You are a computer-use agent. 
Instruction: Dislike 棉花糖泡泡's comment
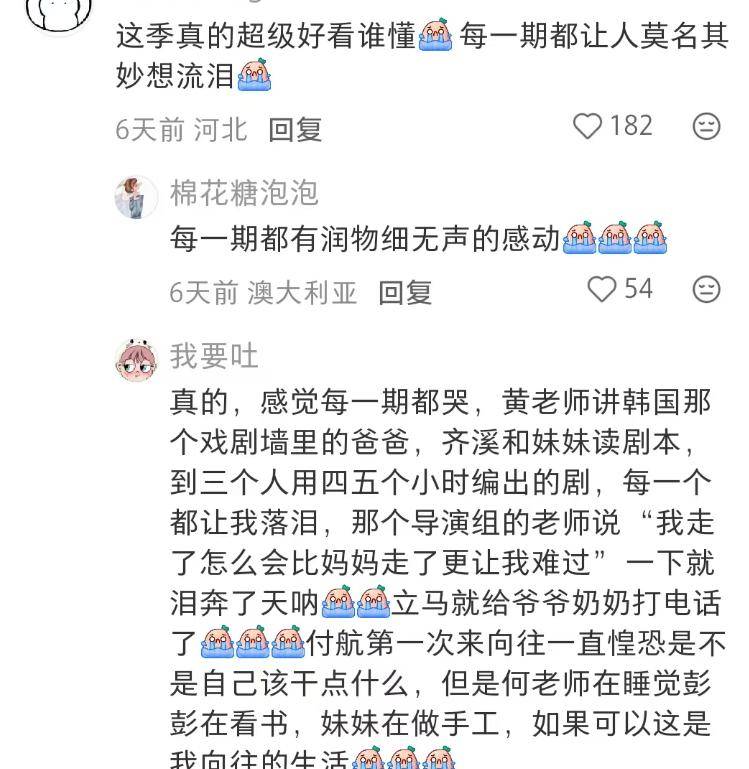click(707, 290)
